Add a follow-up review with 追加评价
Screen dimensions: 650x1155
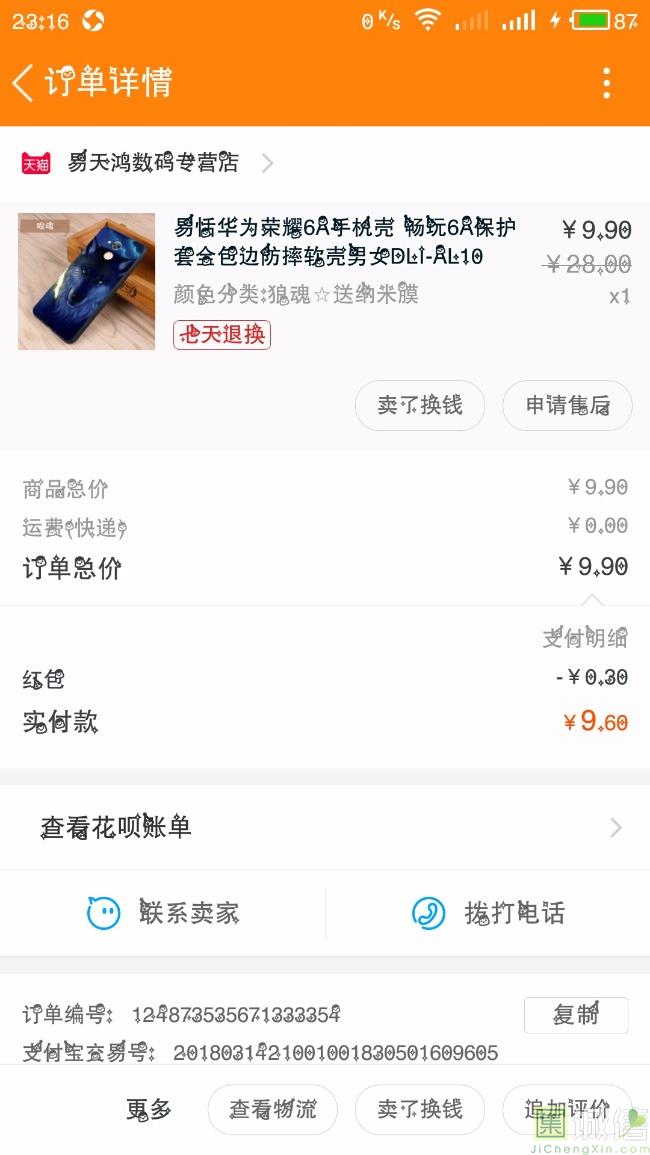(566, 1109)
